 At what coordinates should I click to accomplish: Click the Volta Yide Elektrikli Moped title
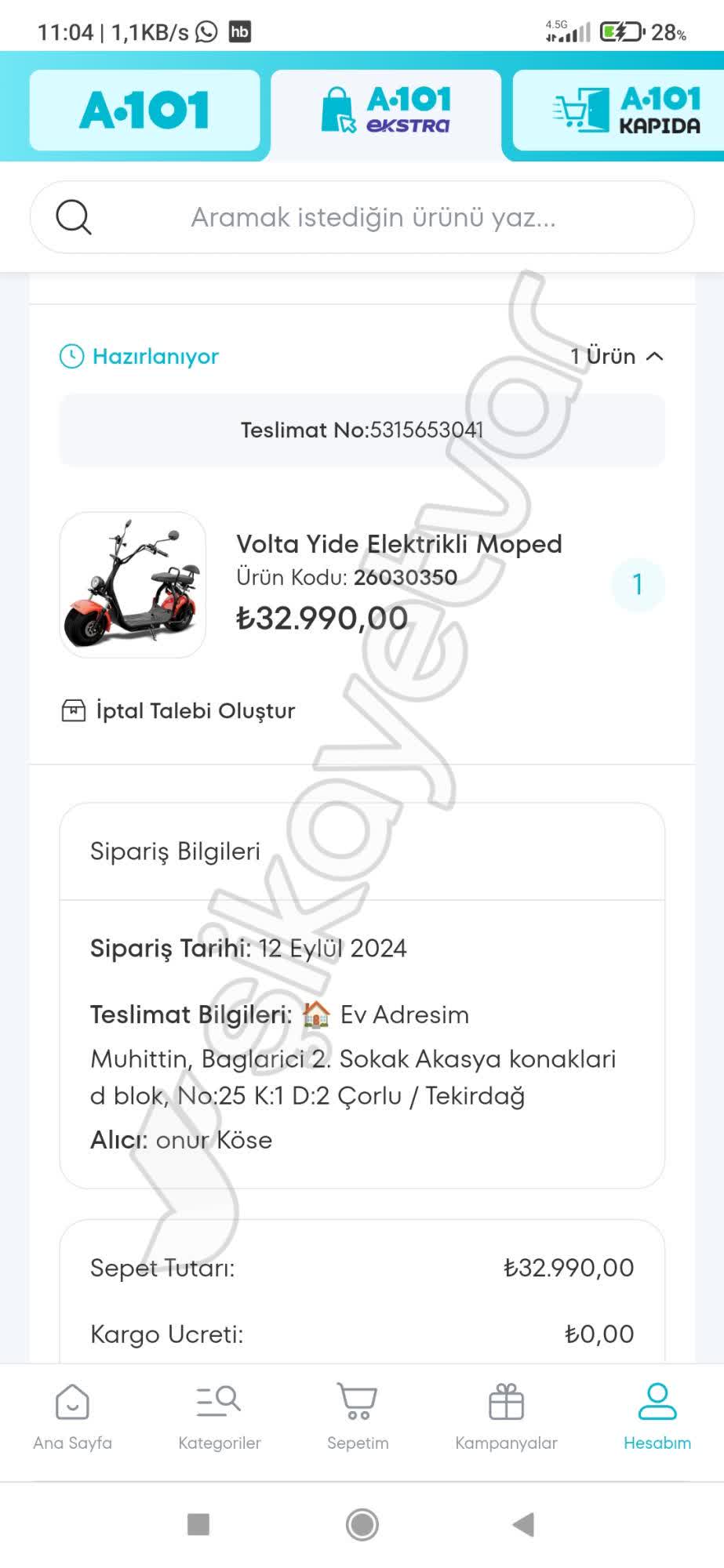tap(398, 544)
